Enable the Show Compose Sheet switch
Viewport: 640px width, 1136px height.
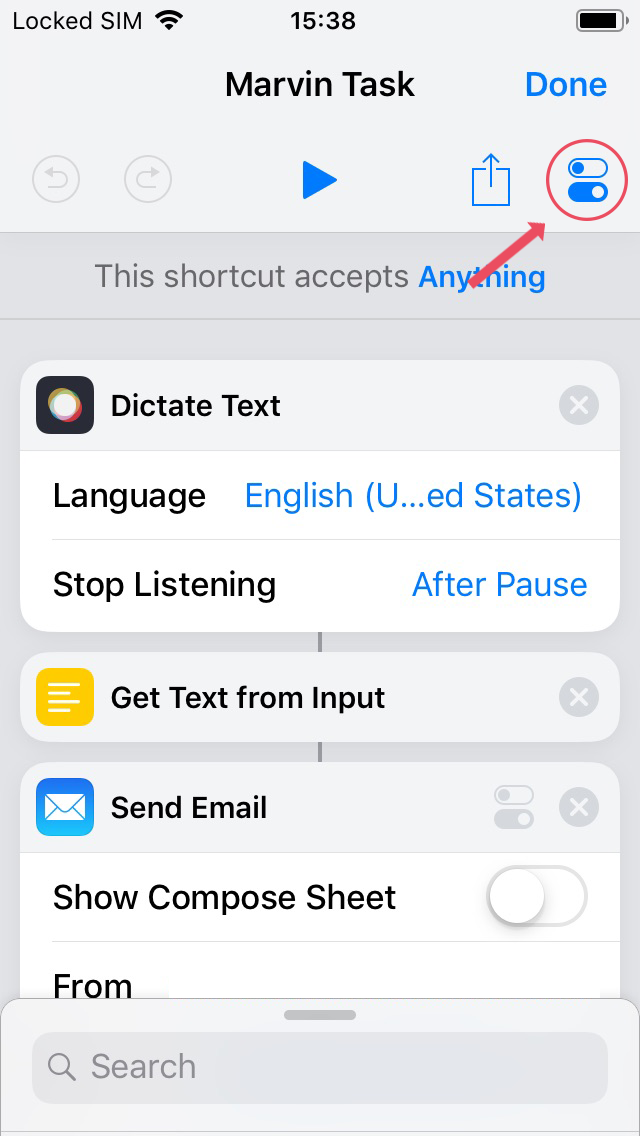[536, 896]
